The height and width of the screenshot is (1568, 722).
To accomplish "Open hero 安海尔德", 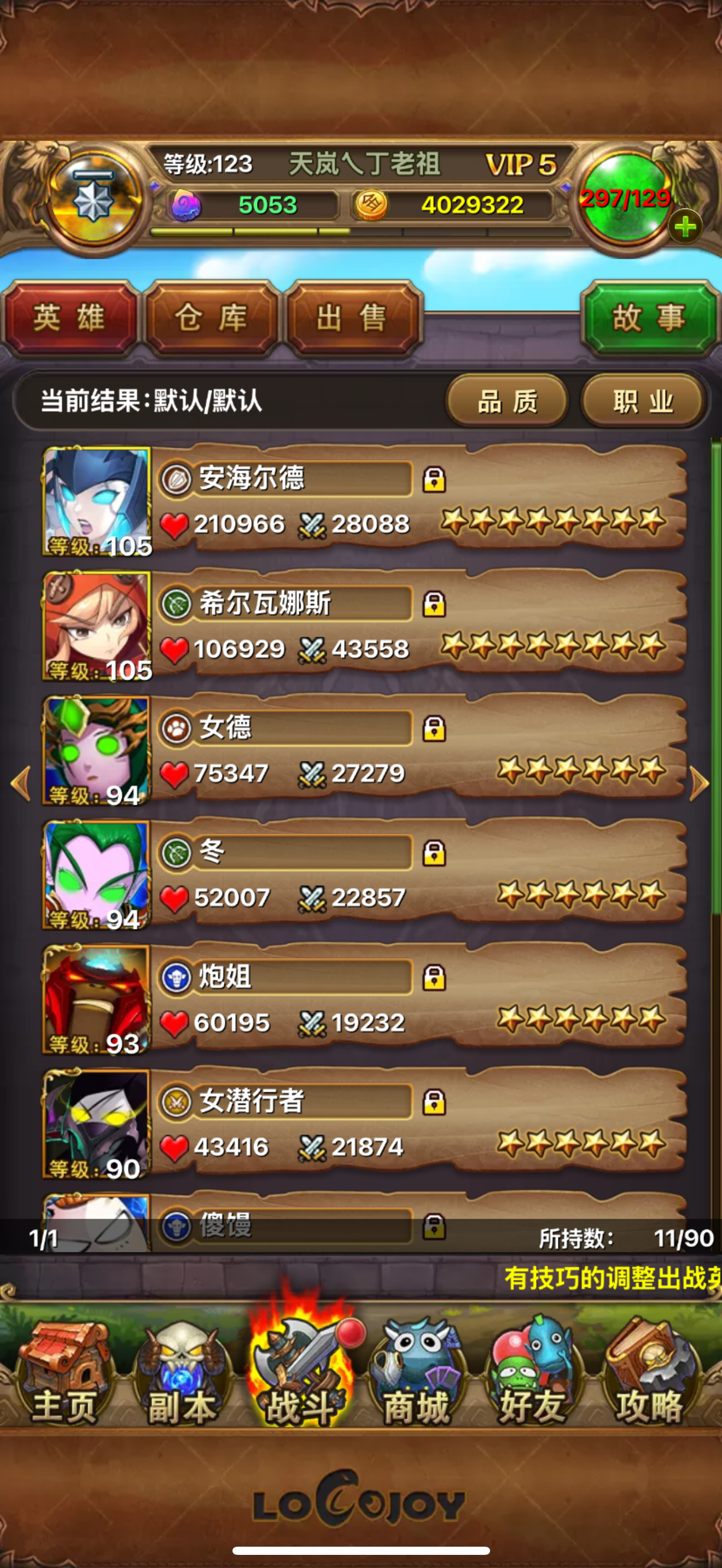I will [x=365, y=501].
